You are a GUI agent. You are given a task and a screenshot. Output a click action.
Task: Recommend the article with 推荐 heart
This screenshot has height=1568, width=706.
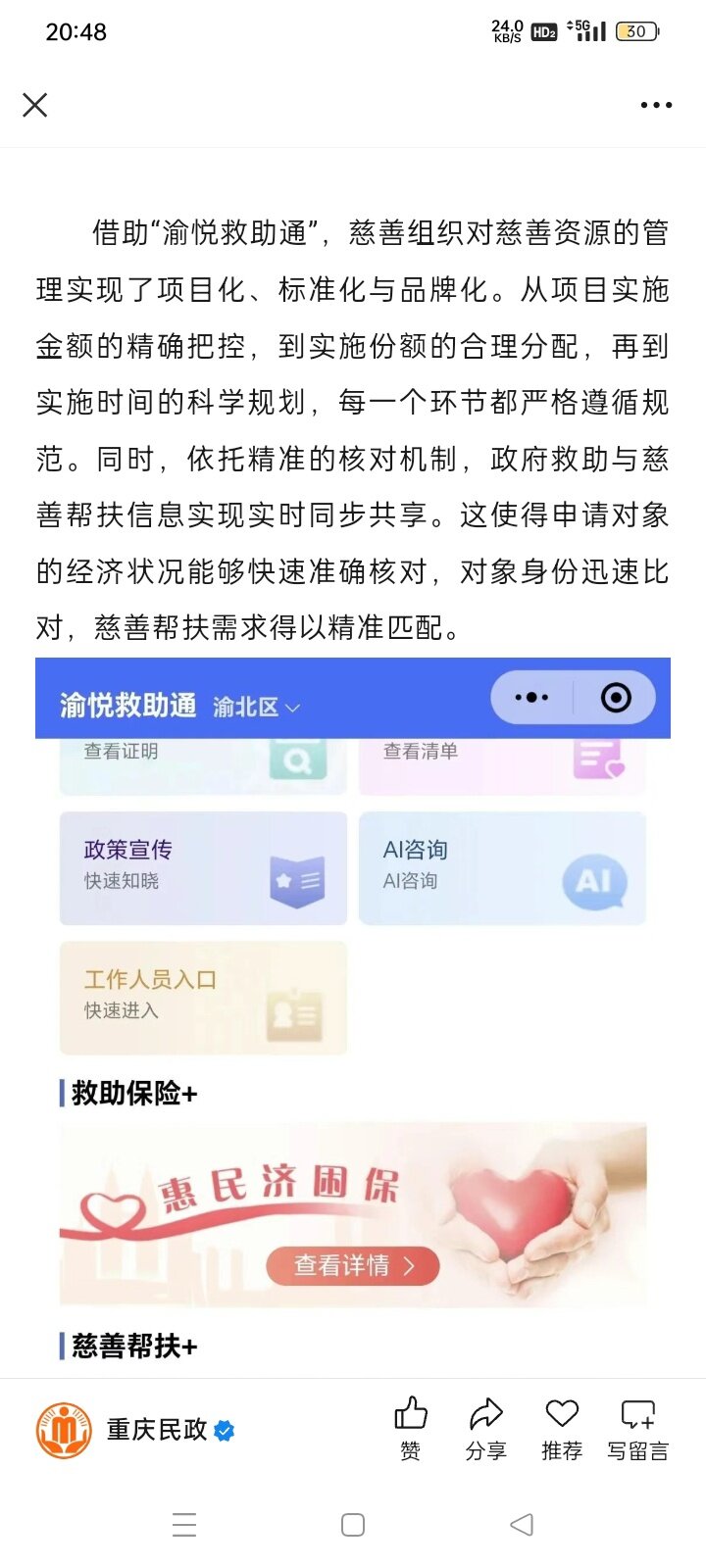click(562, 1428)
